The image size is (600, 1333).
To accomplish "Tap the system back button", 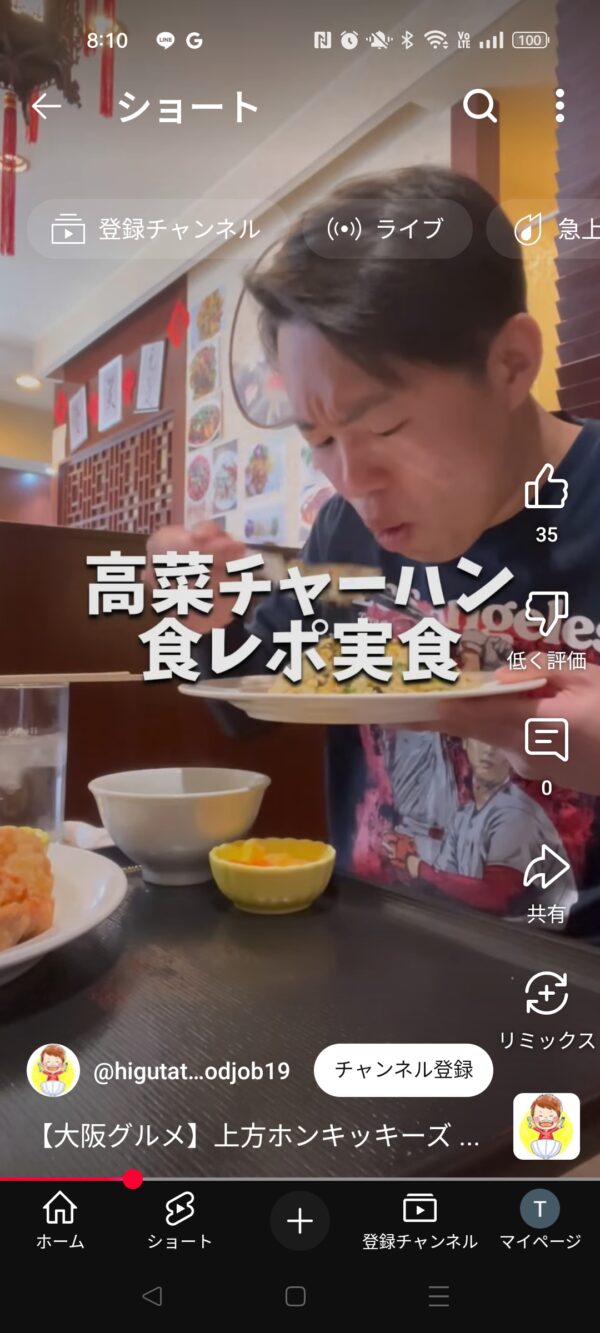I will (152, 1297).
